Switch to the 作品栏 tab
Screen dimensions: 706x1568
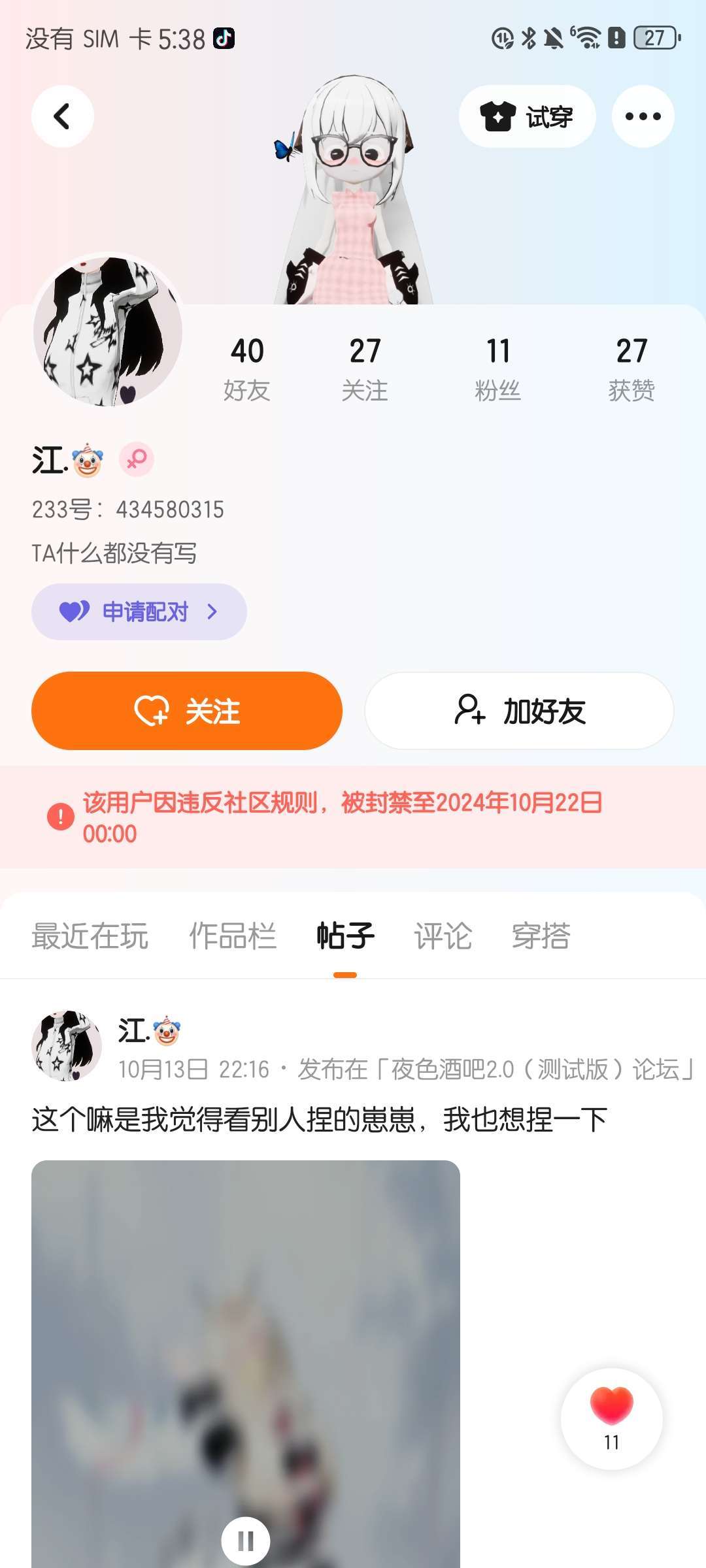click(x=232, y=936)
